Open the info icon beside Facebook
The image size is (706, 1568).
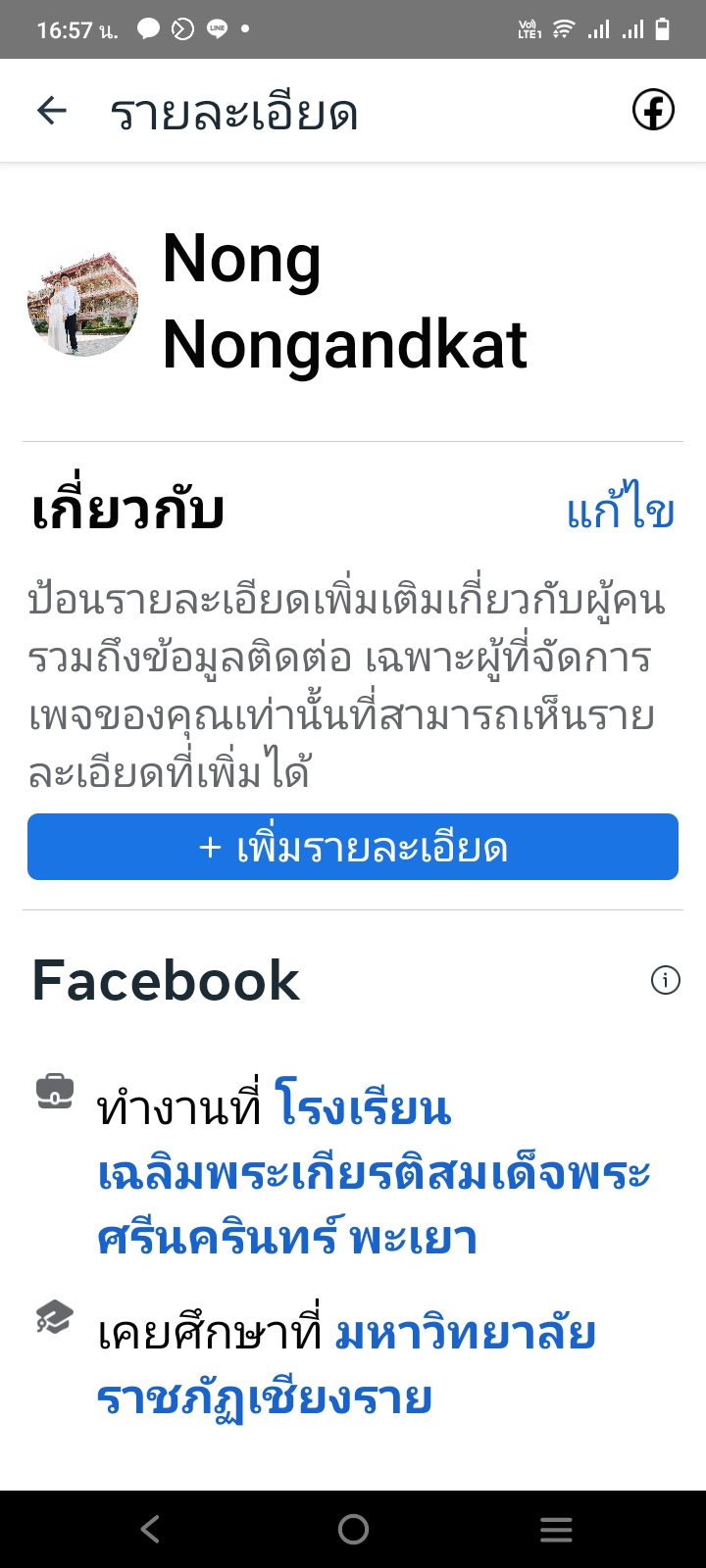(665, 980)
